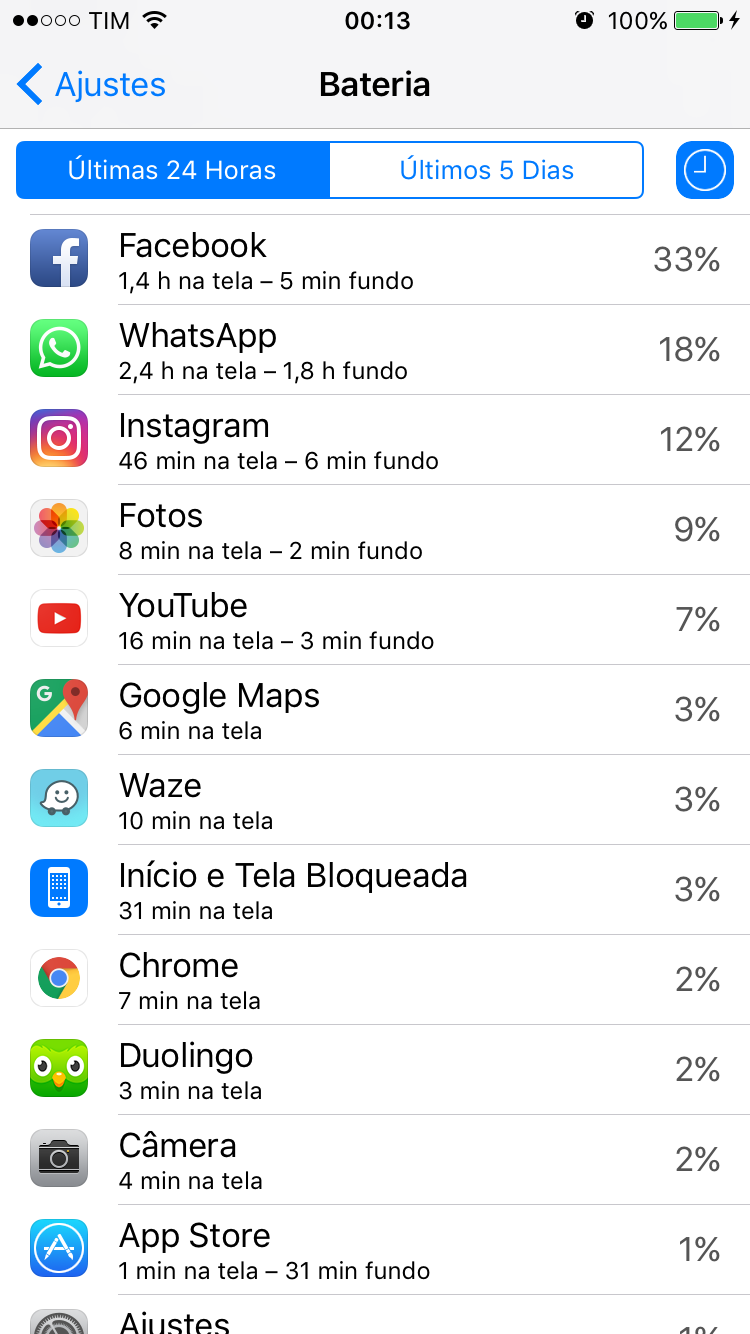Viewport: 750px width, 1334px height.
Task: Tap the Instagram row
Action: pos(375,440)
